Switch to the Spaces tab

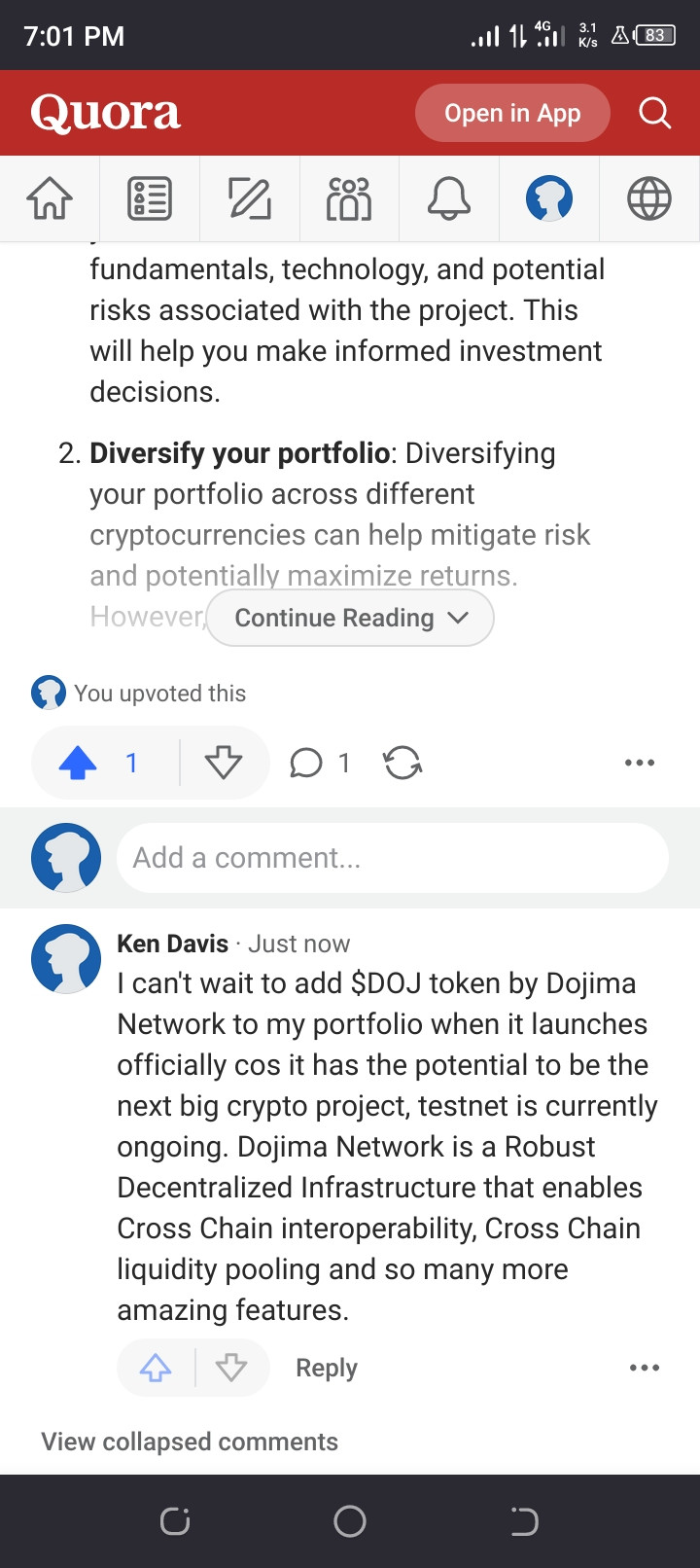349,198
